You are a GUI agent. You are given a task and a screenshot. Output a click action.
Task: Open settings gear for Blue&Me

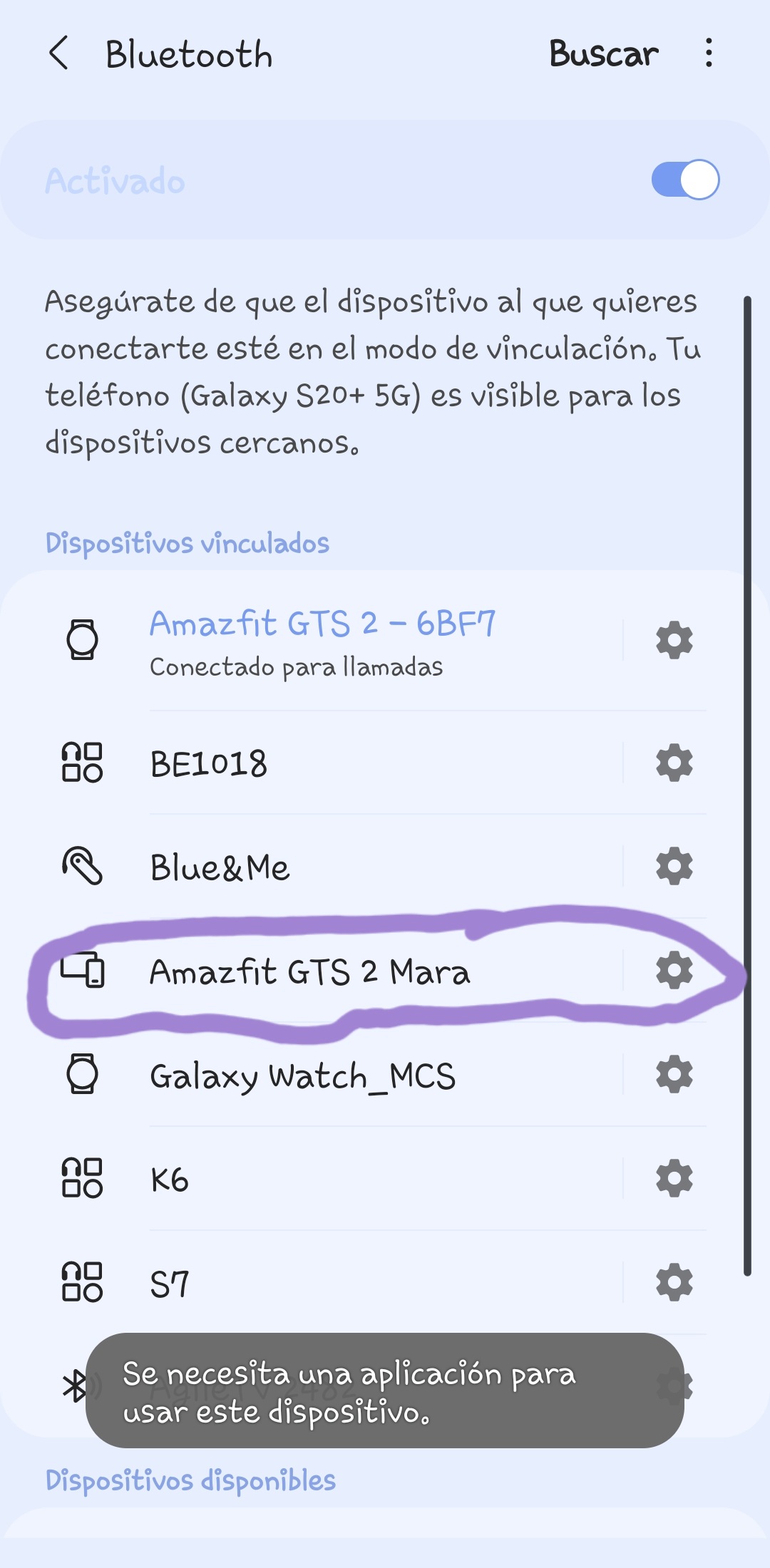(x=674, y=867)
